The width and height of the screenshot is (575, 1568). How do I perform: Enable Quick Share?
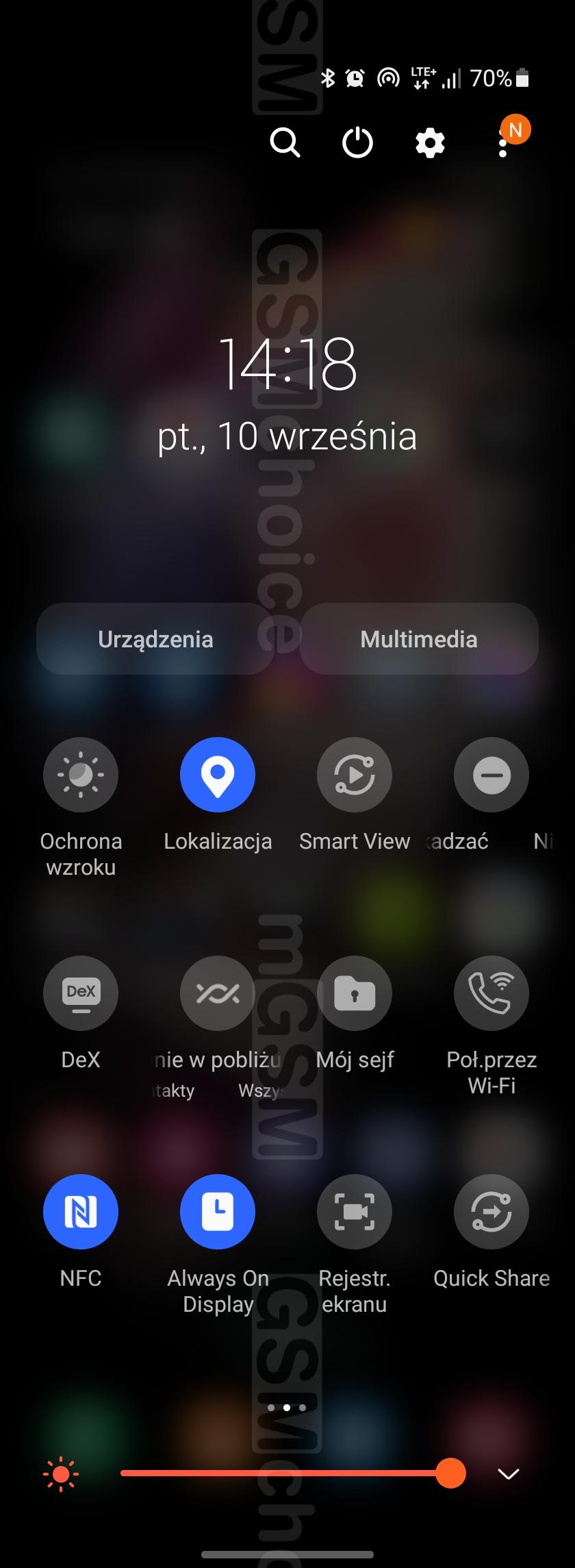click(491, 1212)
